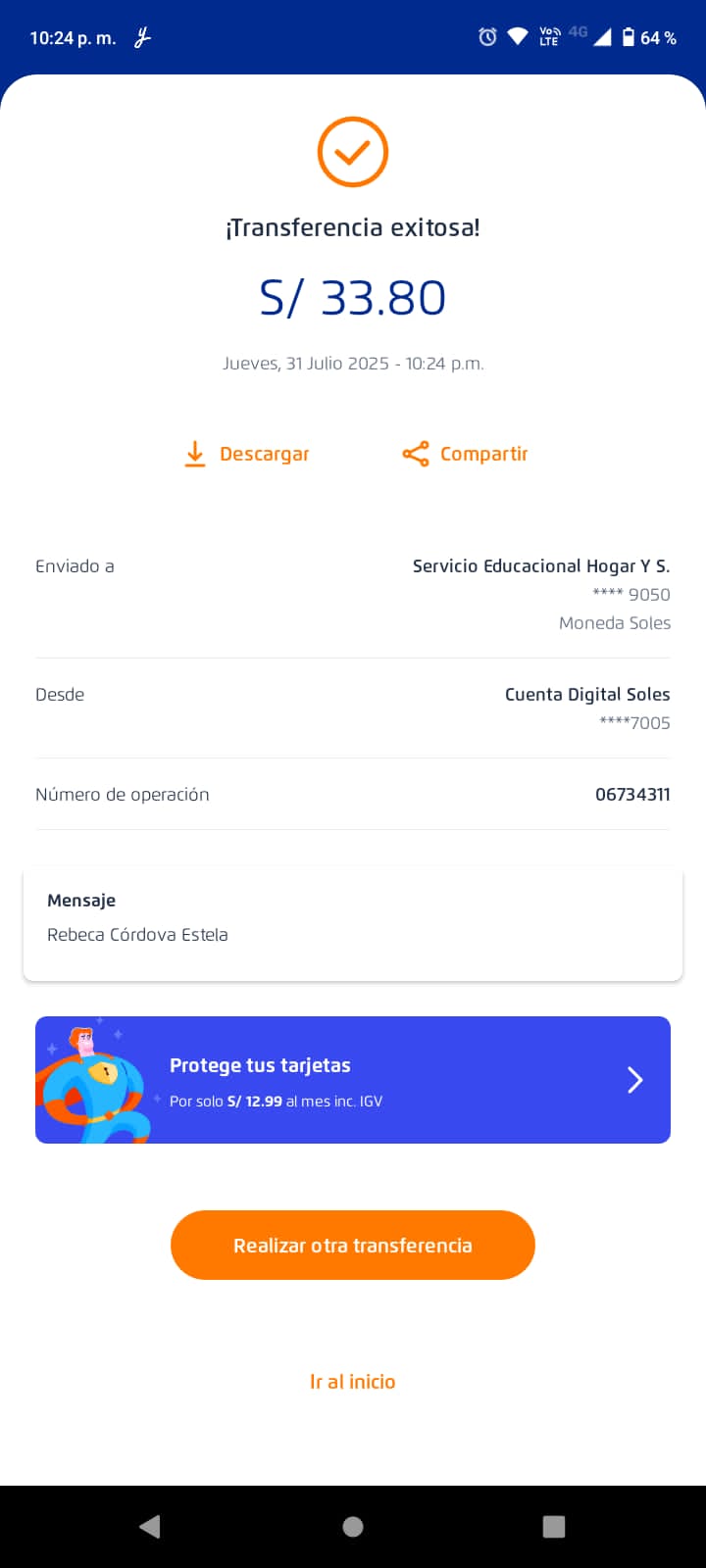
Task: Tap the system home button
Action: pyautogui.click(x=353, y=1526)
